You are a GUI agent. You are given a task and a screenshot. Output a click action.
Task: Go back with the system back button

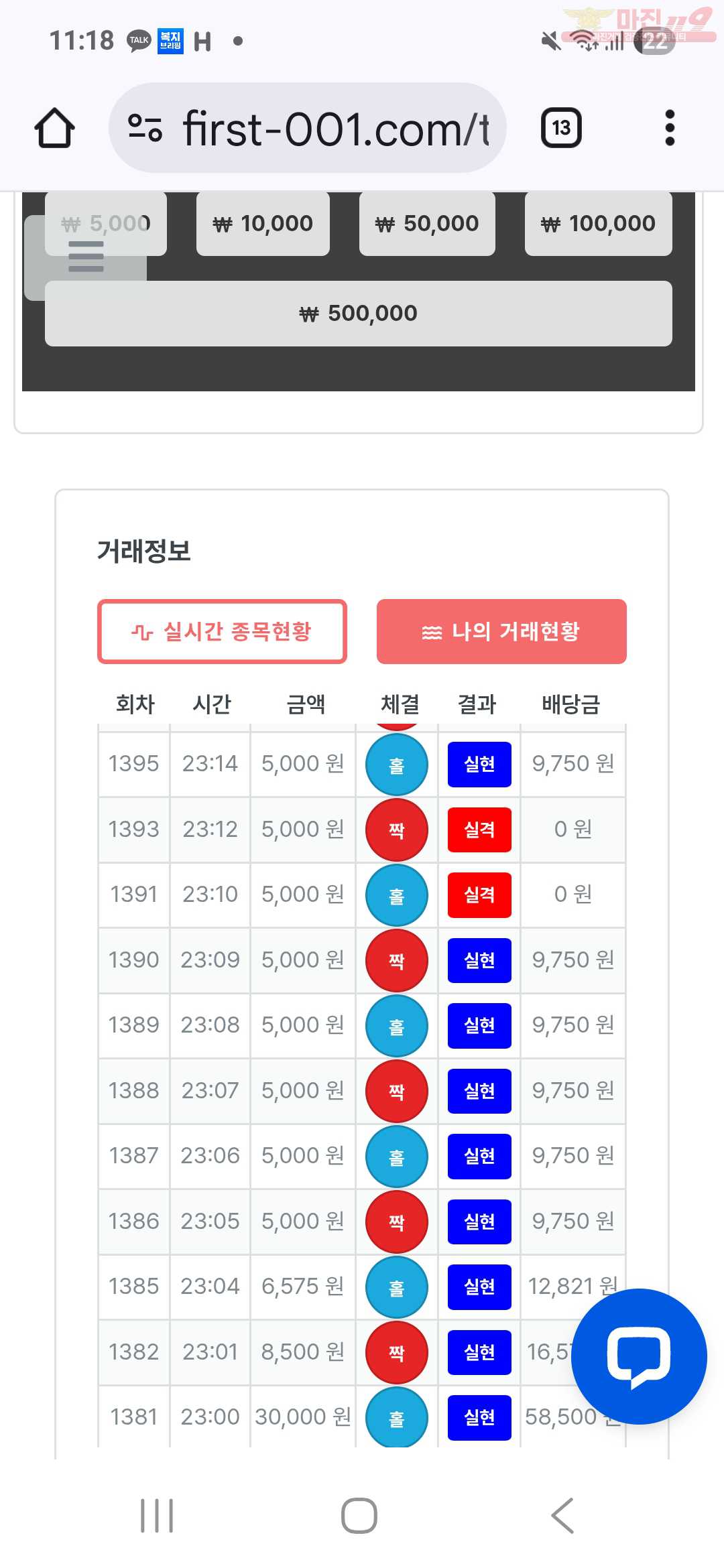563,1516
